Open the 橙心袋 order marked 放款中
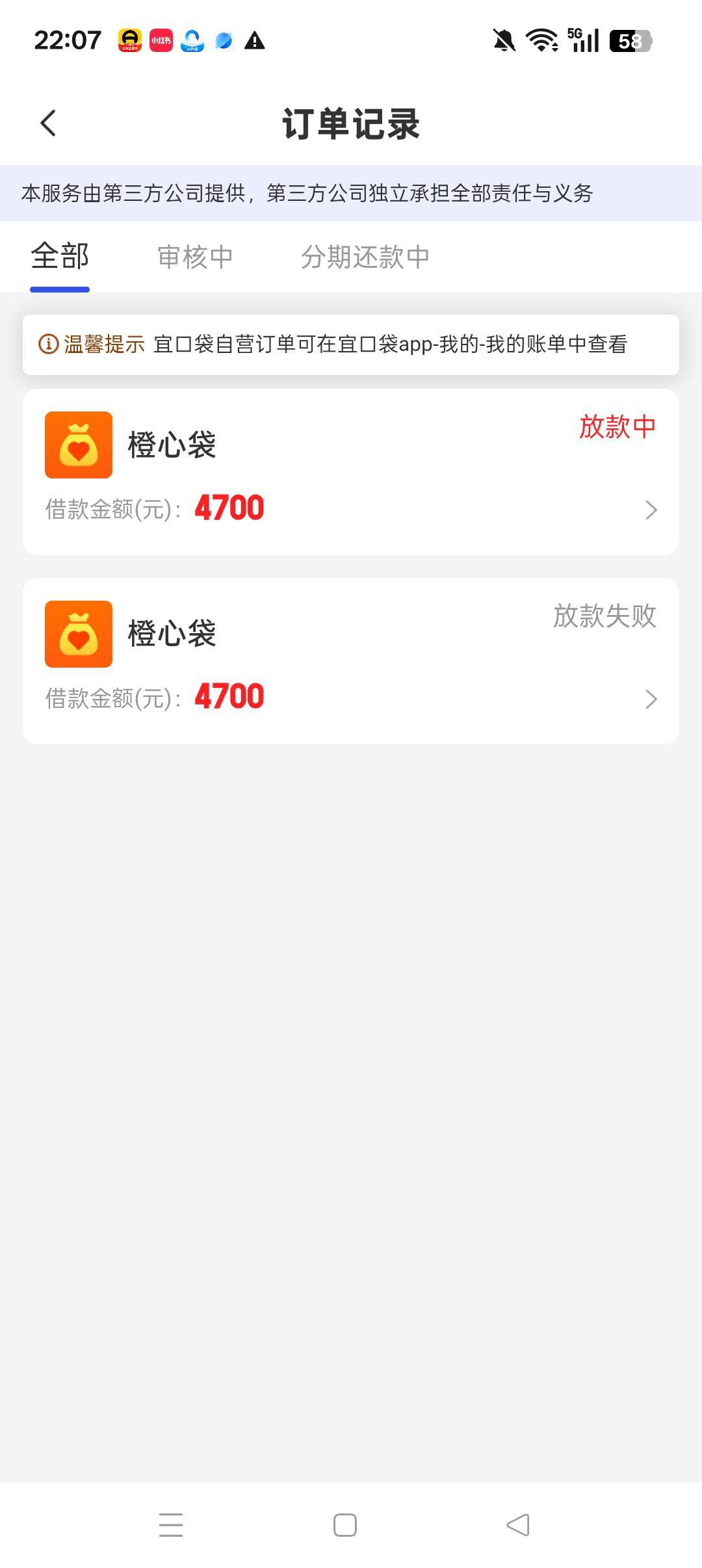Image resolution: width=702 pixels, height=1568 pixels. click(351, 472)
